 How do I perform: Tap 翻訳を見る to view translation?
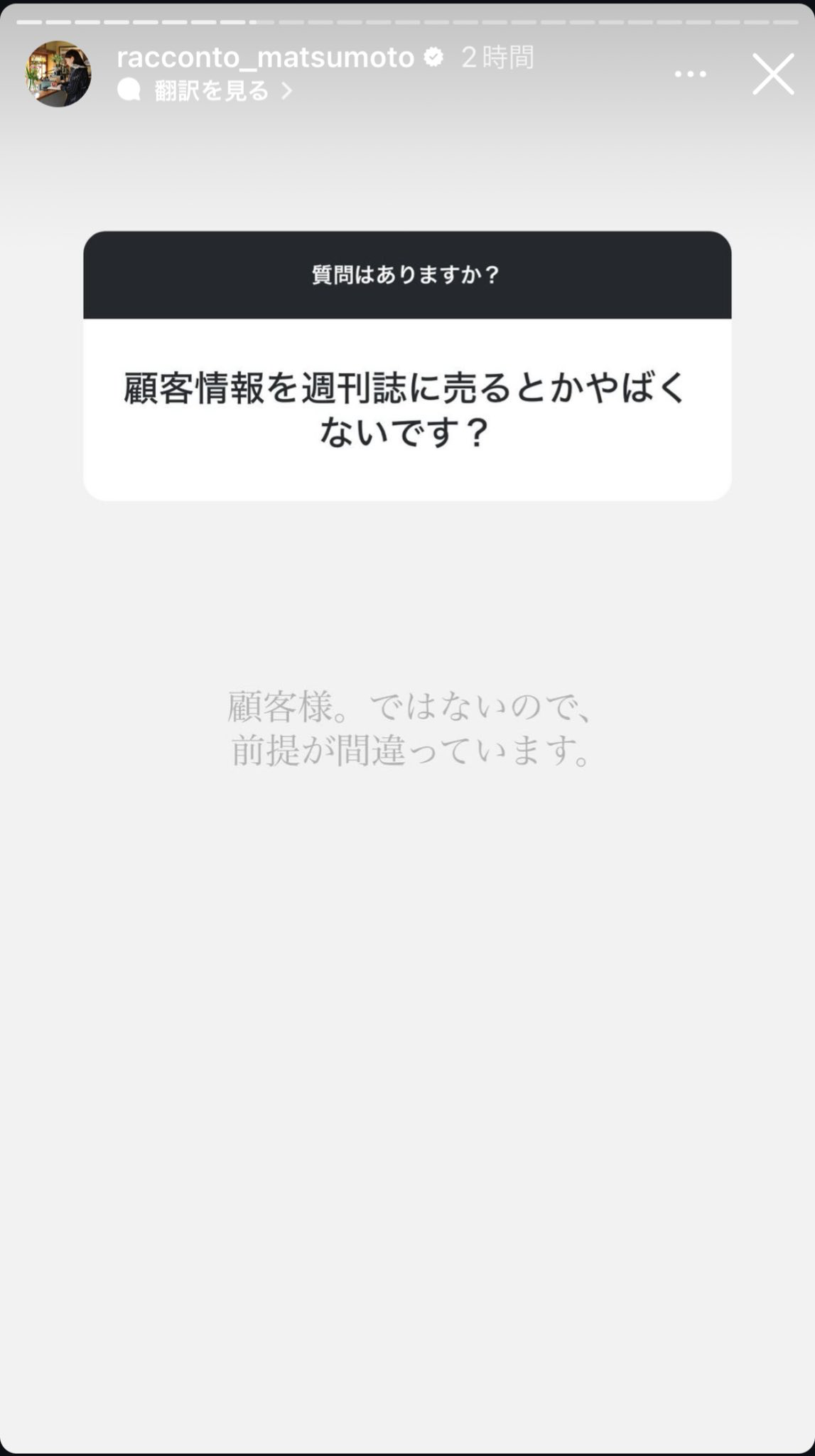click(211, 91)
